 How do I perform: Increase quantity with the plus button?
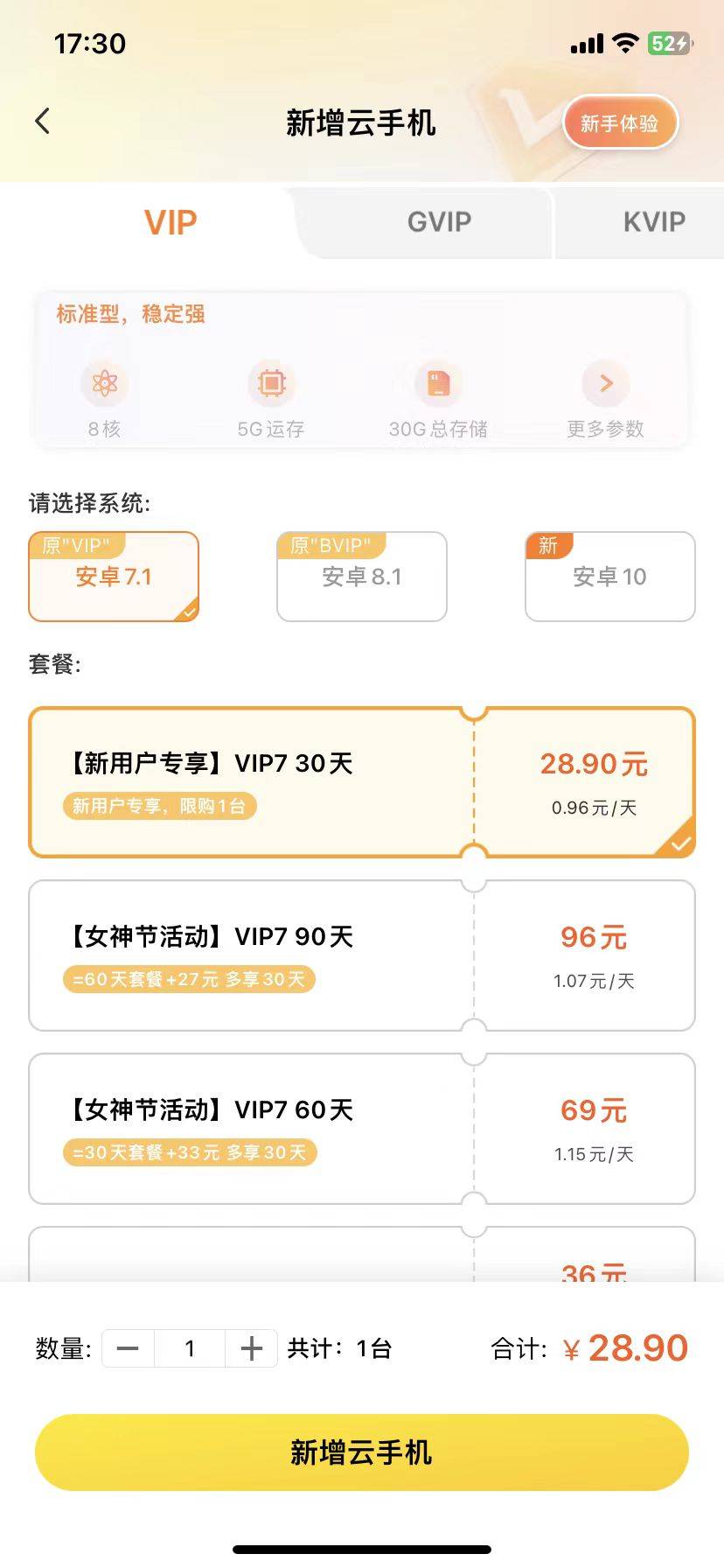[252, 1348]
